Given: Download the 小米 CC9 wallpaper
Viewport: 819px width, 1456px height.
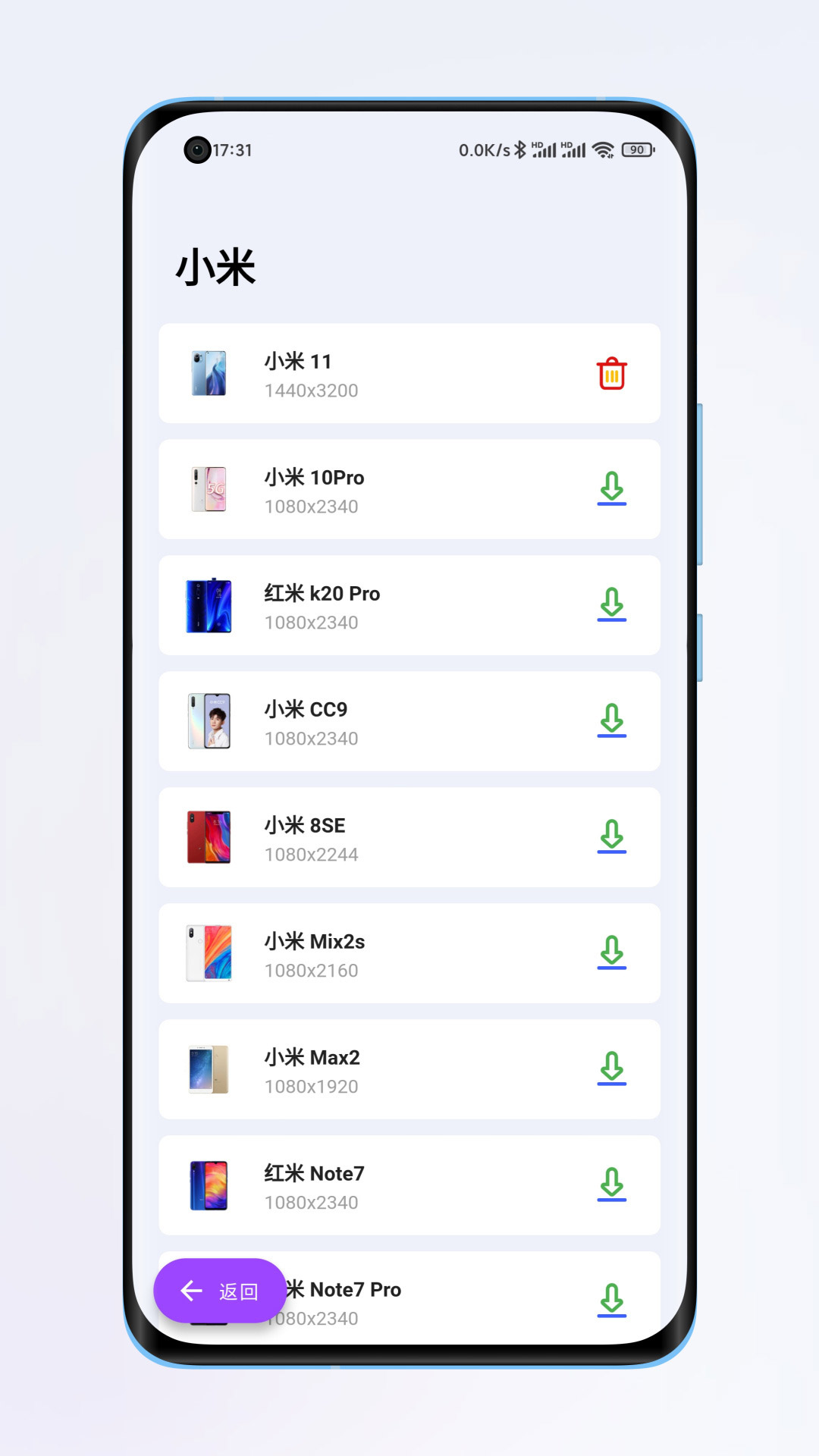Looking at the screenshot, I should pyautogui.click(x=611, y=721).
